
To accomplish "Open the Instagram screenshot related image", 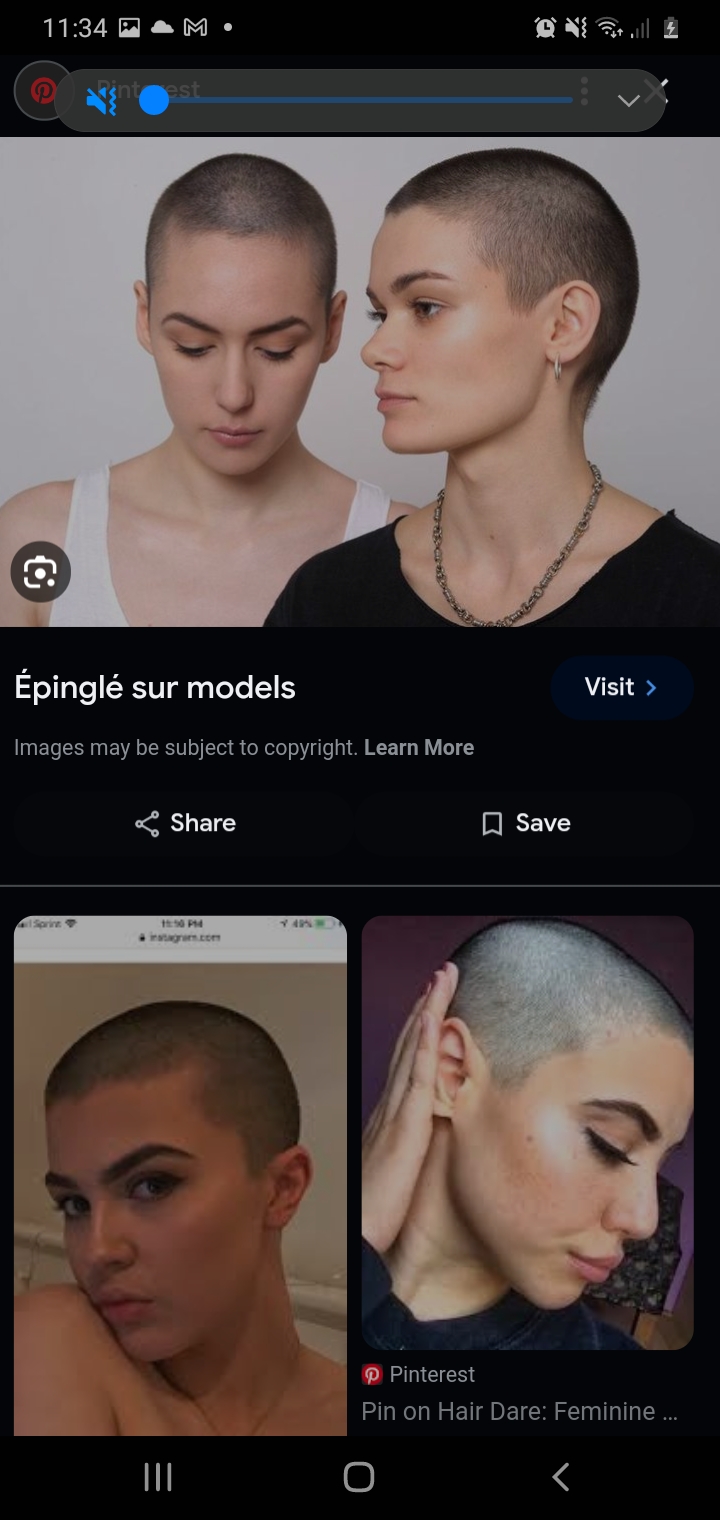I will 180,1176.
